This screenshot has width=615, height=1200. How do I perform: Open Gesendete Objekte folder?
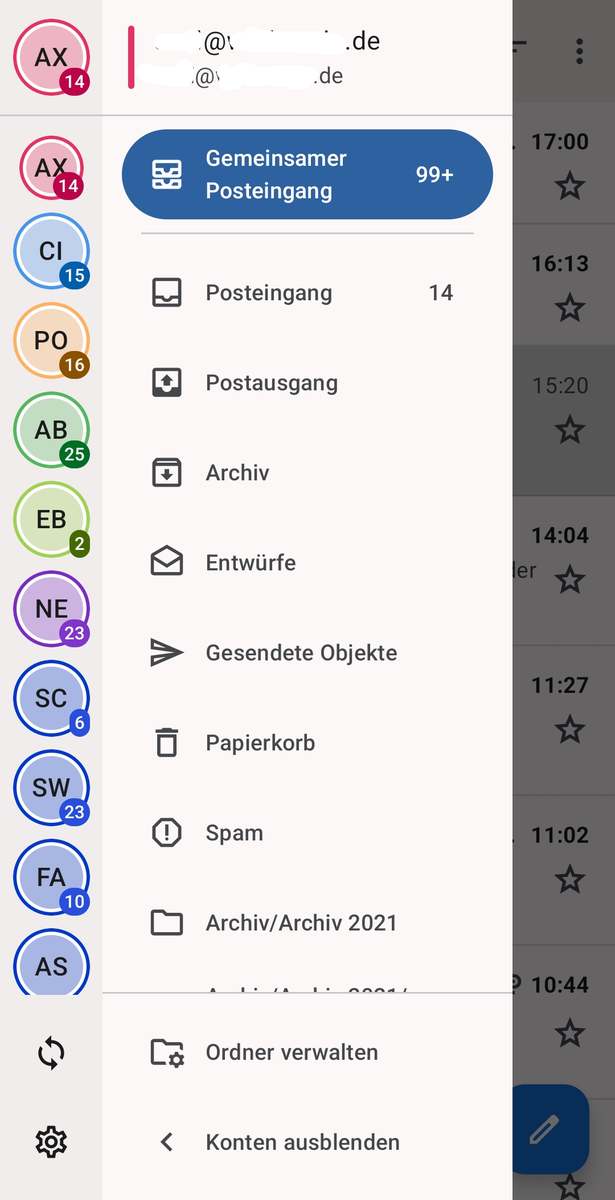[300, 653]
